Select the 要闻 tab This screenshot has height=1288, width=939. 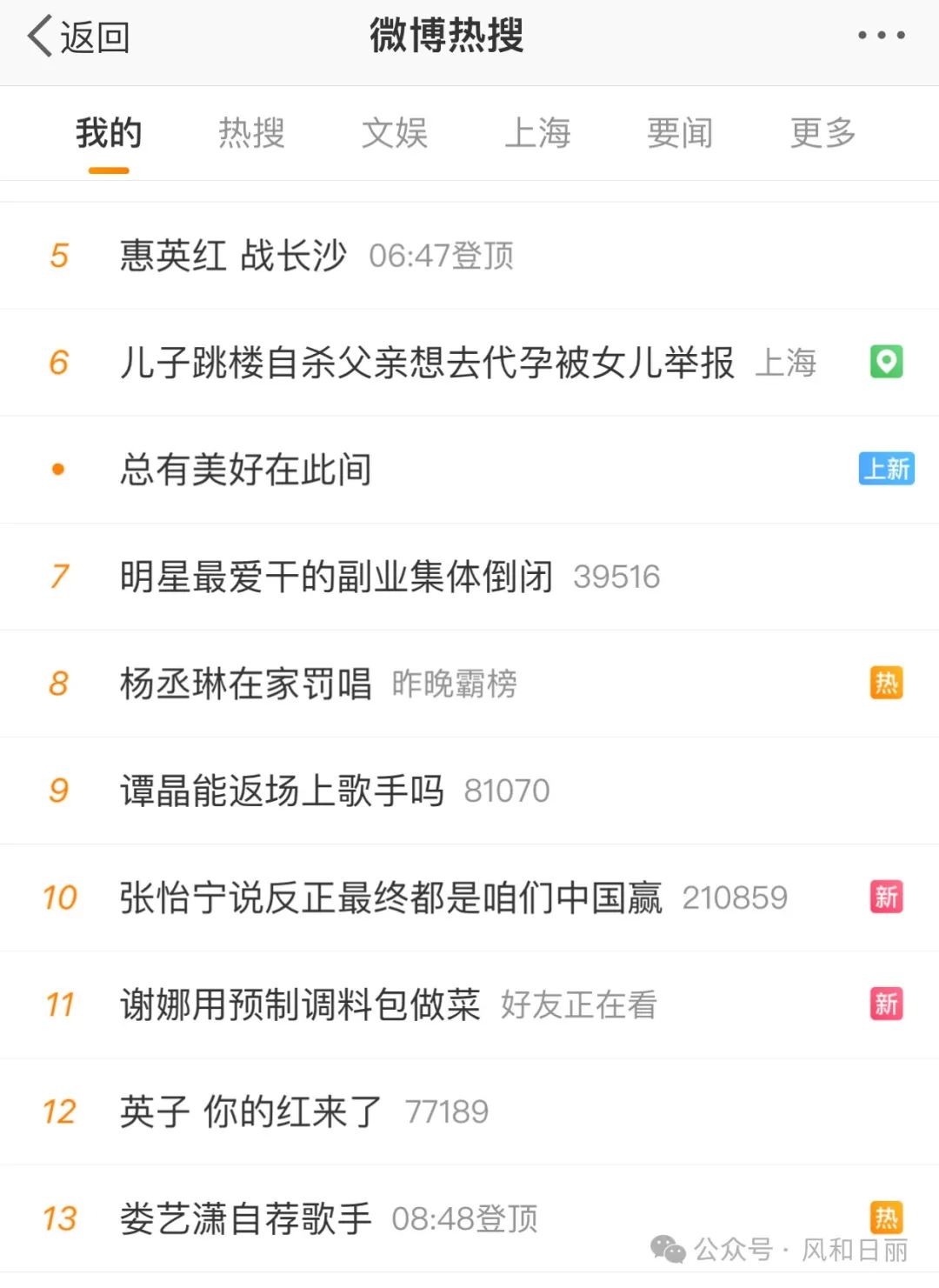(x=679, y=134)
